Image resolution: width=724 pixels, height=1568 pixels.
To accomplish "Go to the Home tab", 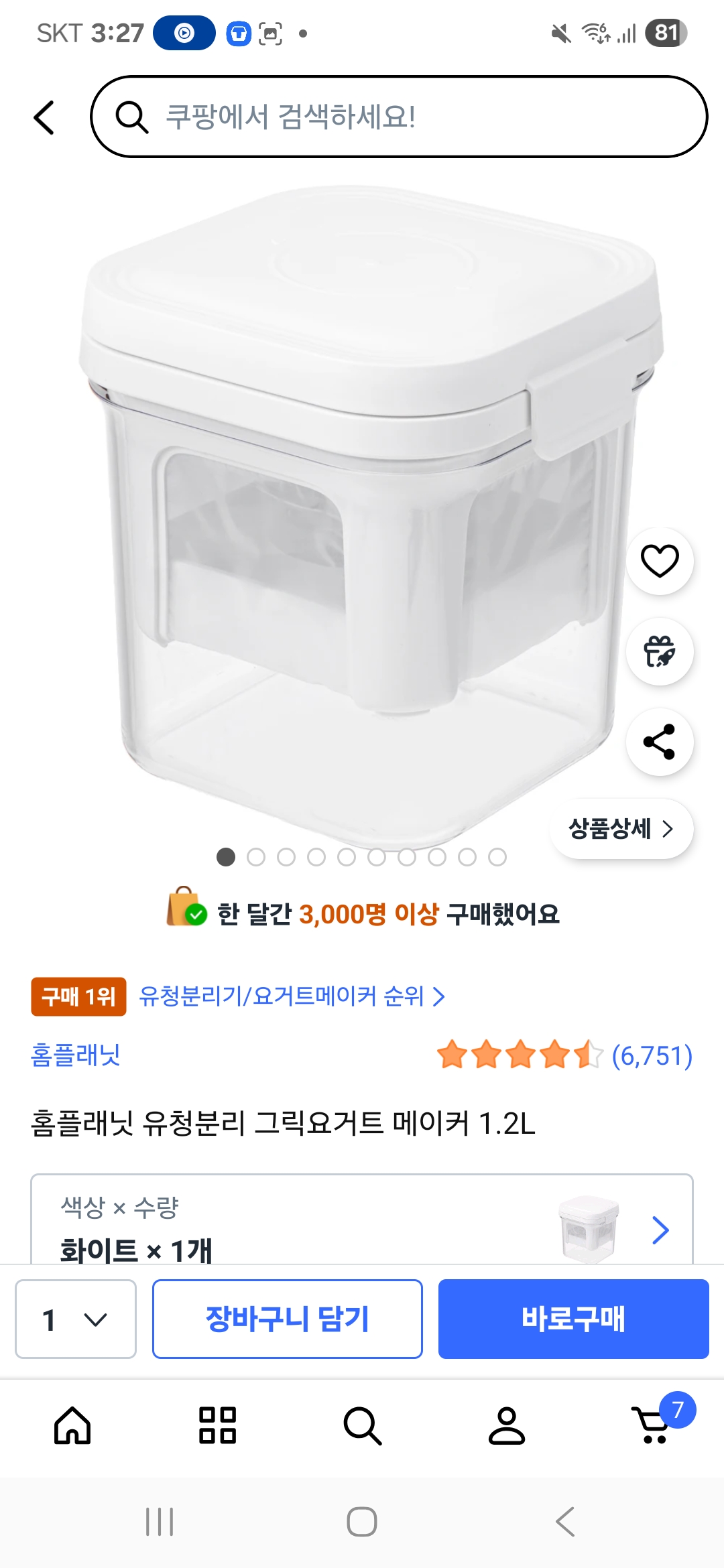I will pyautogui.click(x=72, y=1425).
